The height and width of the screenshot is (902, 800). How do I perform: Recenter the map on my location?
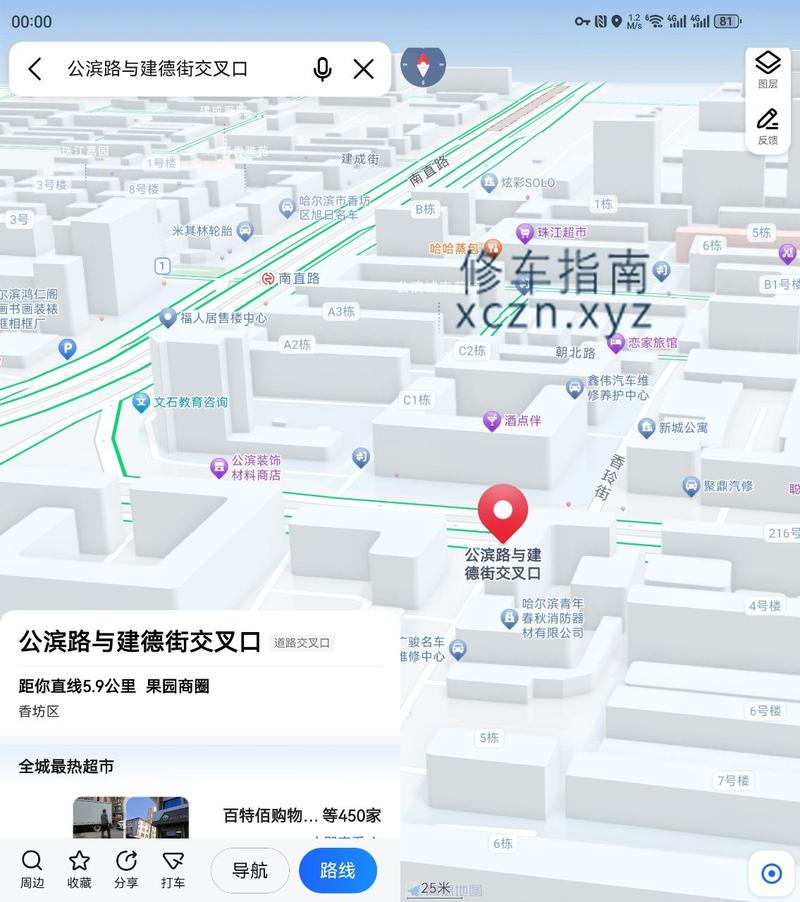[x=770, y=873]
